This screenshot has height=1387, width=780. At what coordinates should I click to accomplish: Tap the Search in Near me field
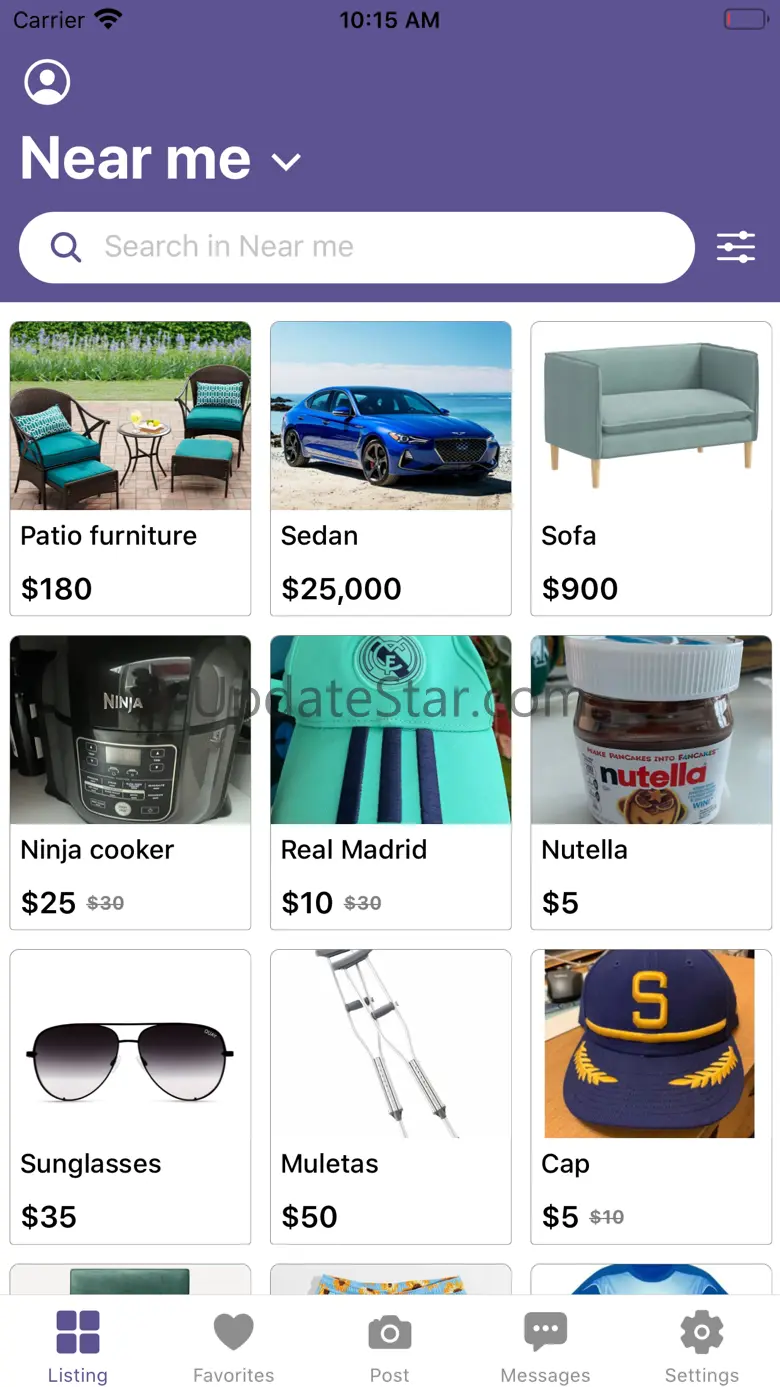pyautogui.click(x=357, y=247)
